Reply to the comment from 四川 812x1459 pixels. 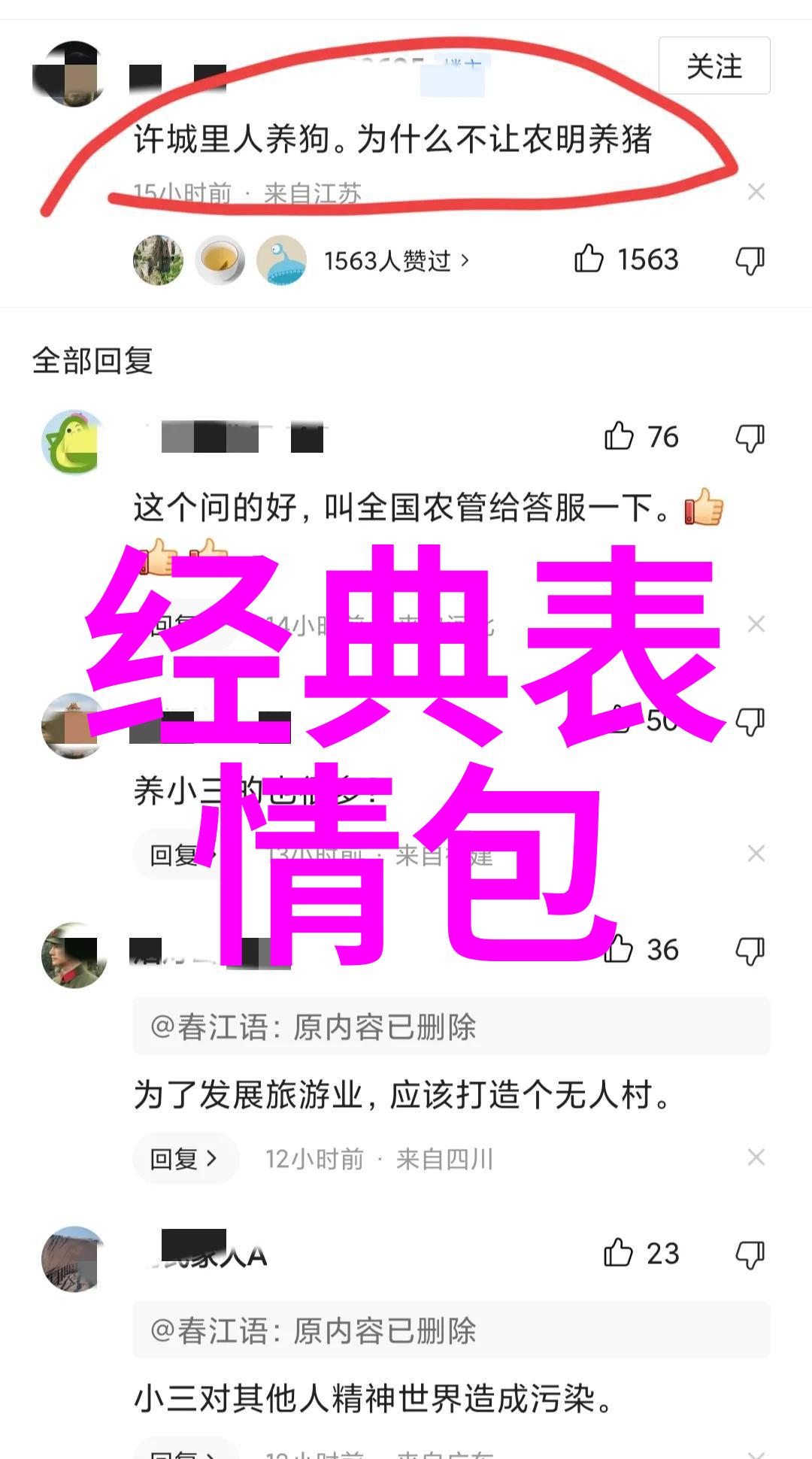tap(185, 1158)
